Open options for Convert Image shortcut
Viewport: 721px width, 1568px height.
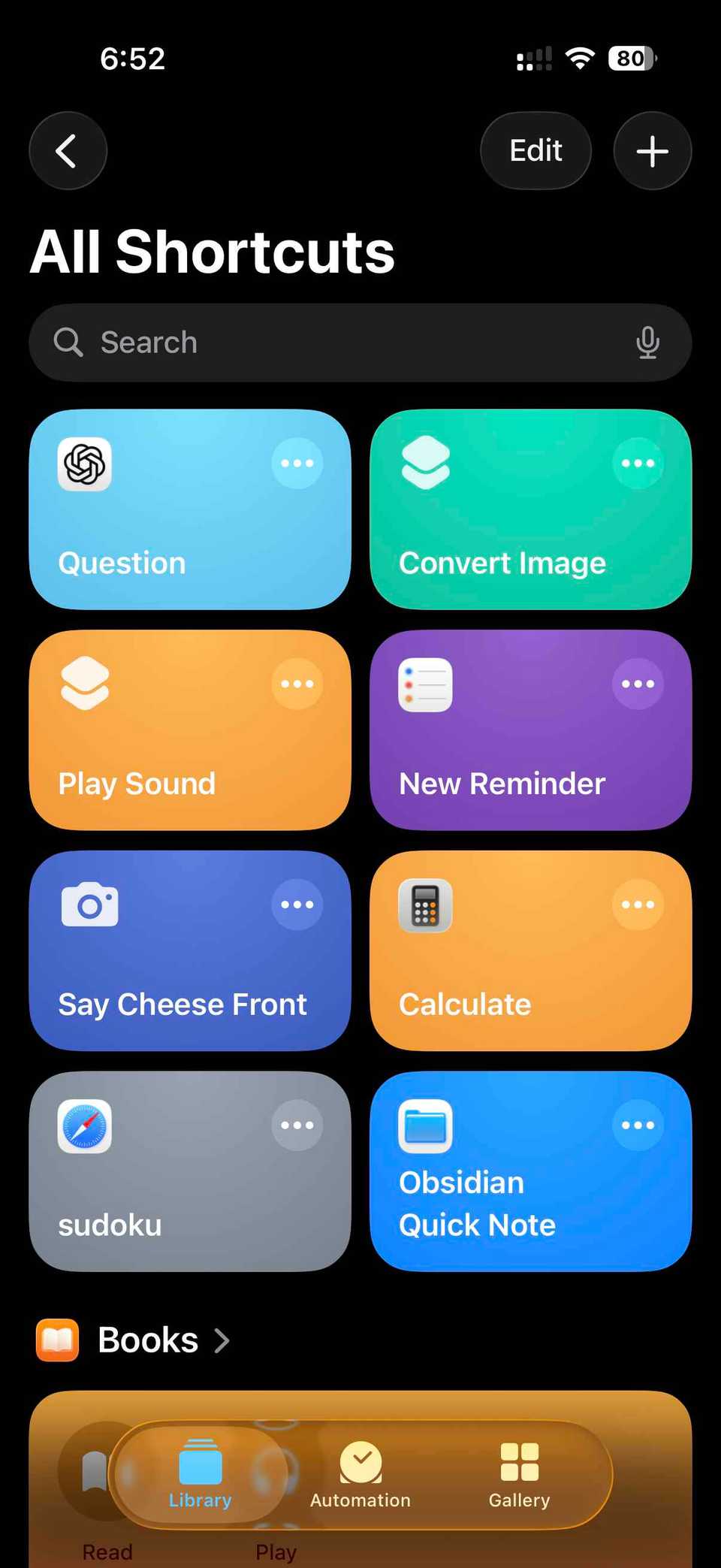tap(638, 464)
